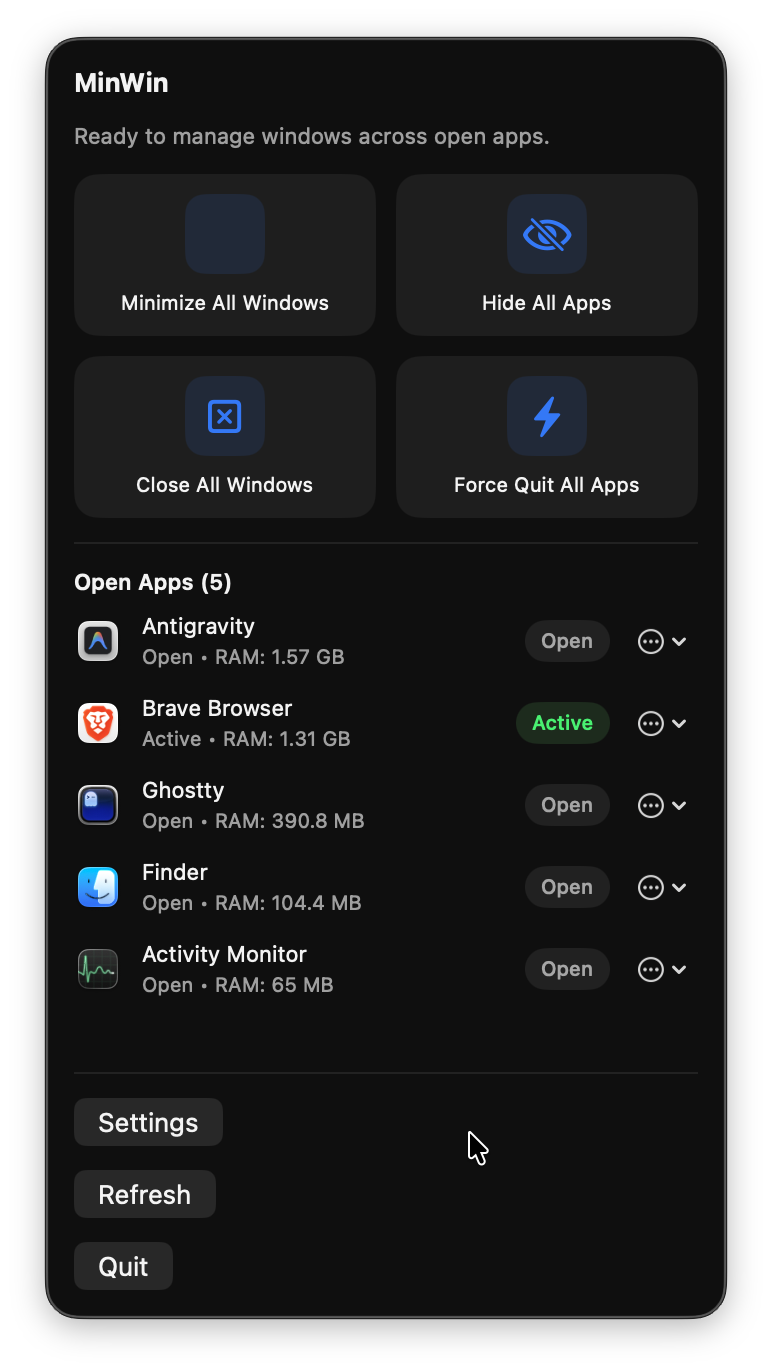This screenshot has width=772, height=1372.
Task: Click the Open pill next to Finder
Action: point(567,887)
